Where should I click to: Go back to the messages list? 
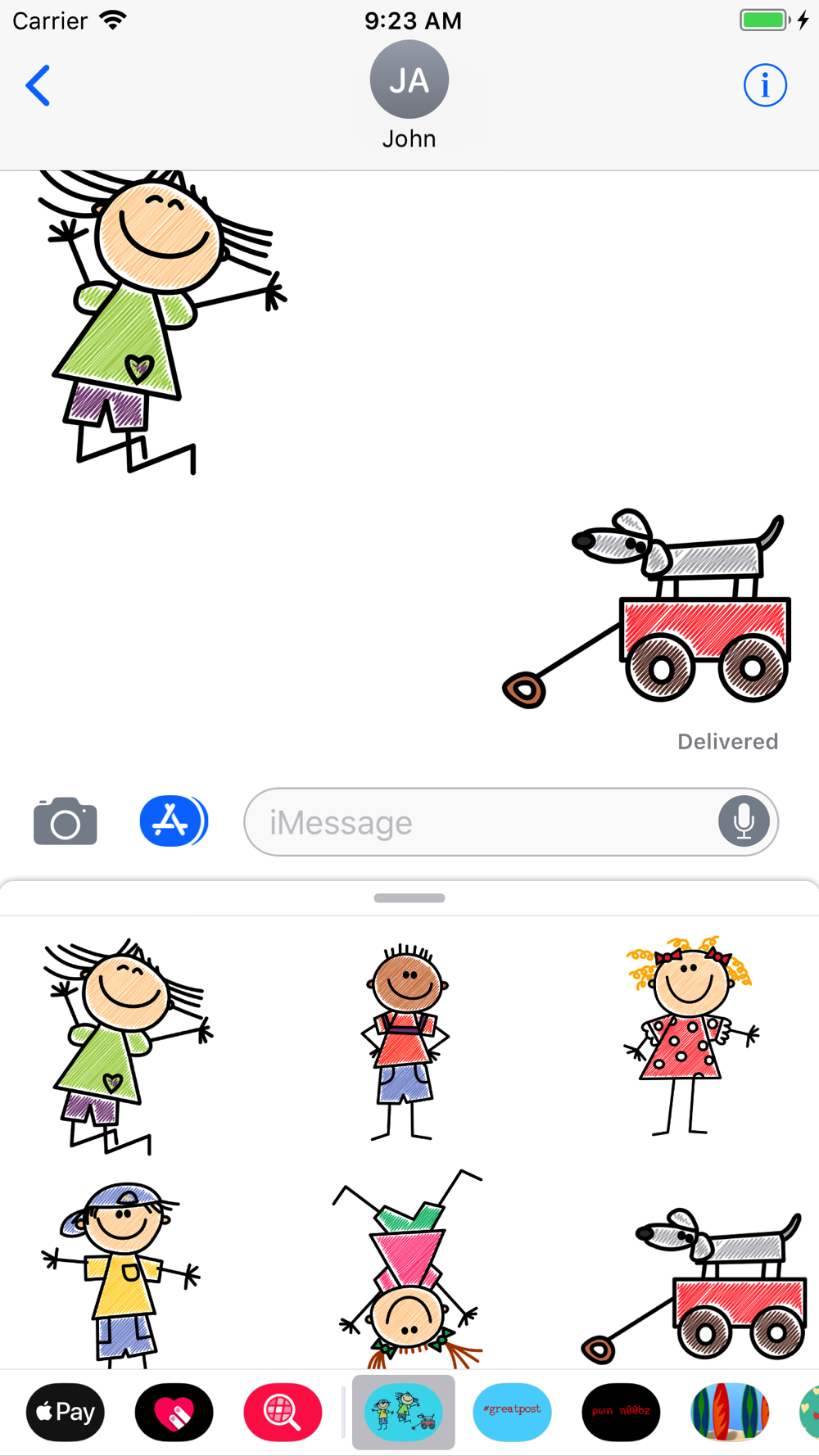pos(38,86)
